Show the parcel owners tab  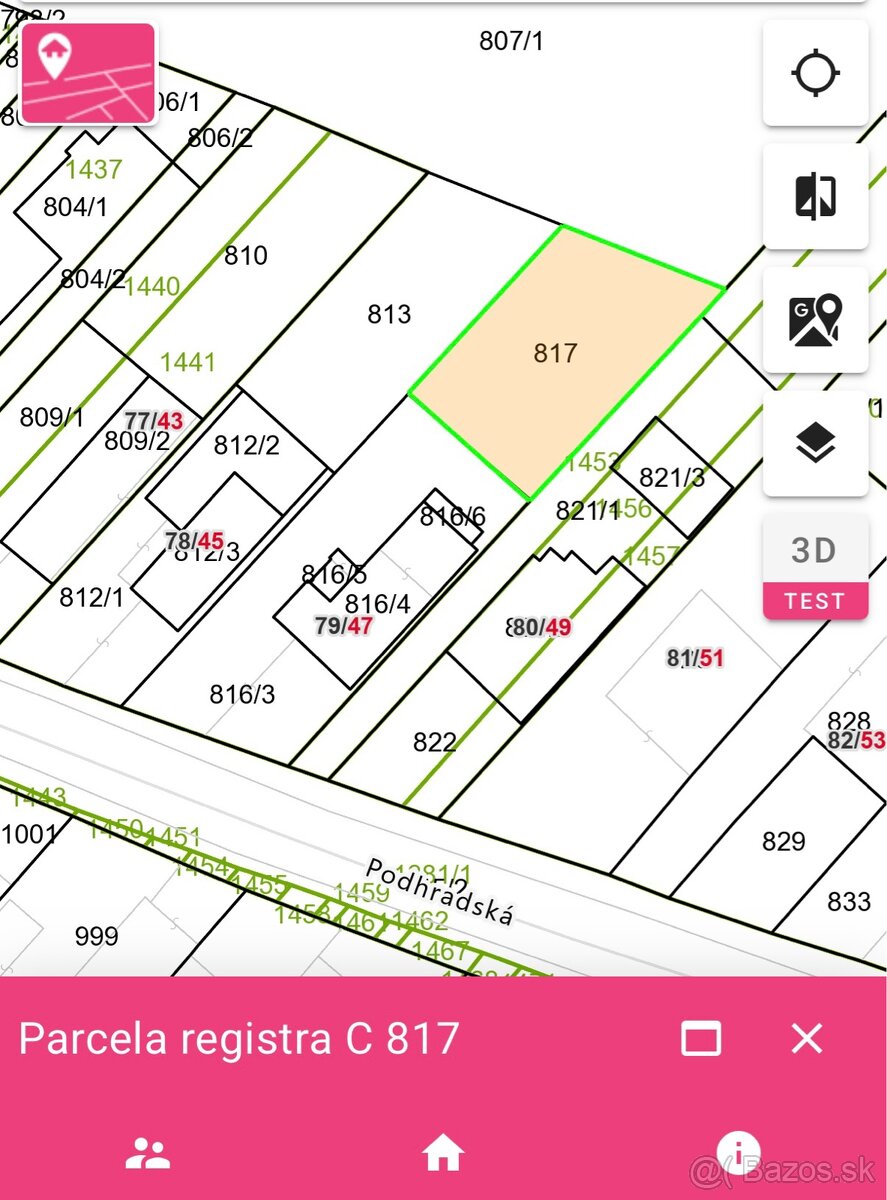[x=148, y=1154]
